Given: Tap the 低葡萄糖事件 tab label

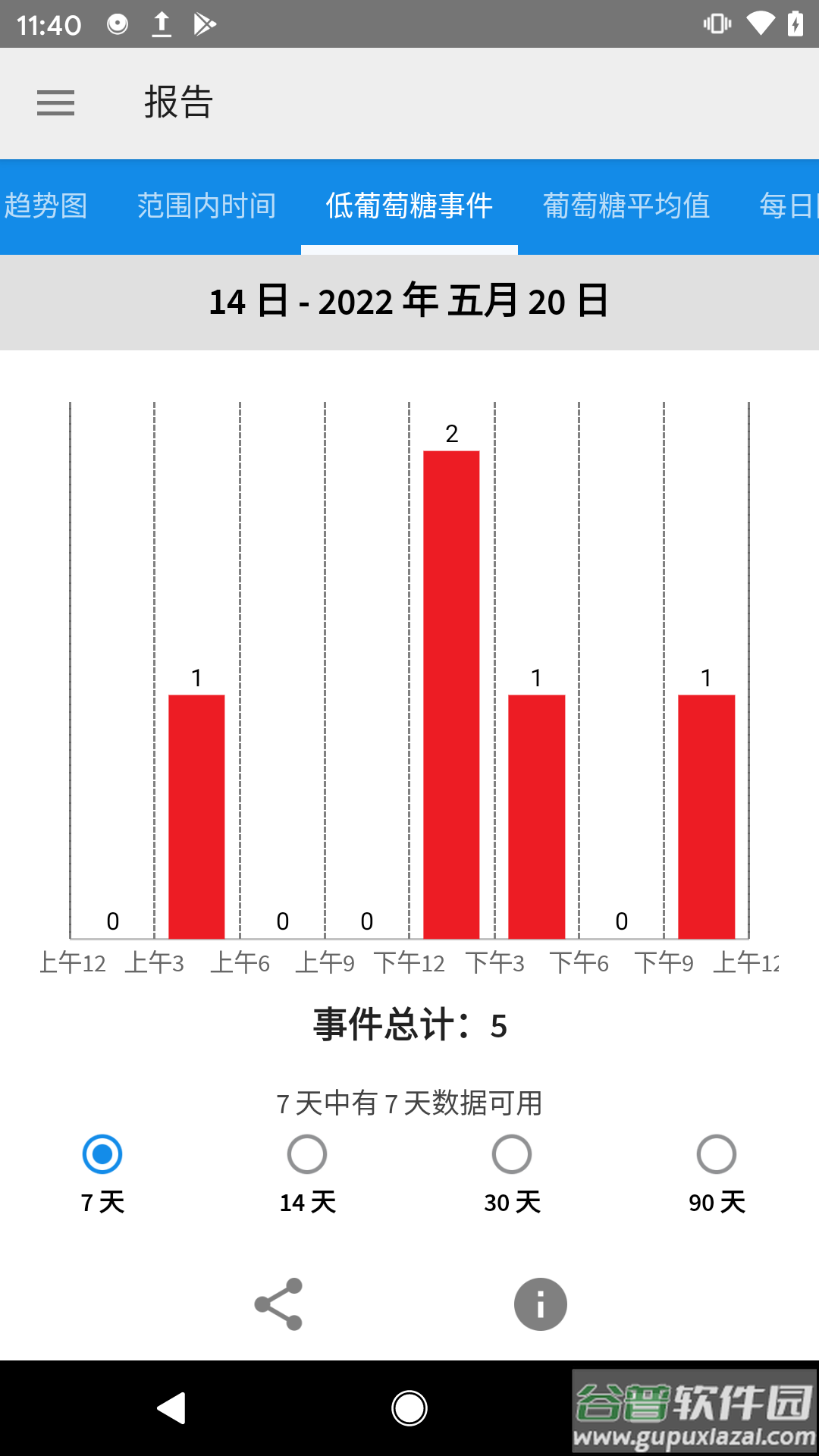Looking at the screenshot, I should pyautogui.click(x=409, y=206).
